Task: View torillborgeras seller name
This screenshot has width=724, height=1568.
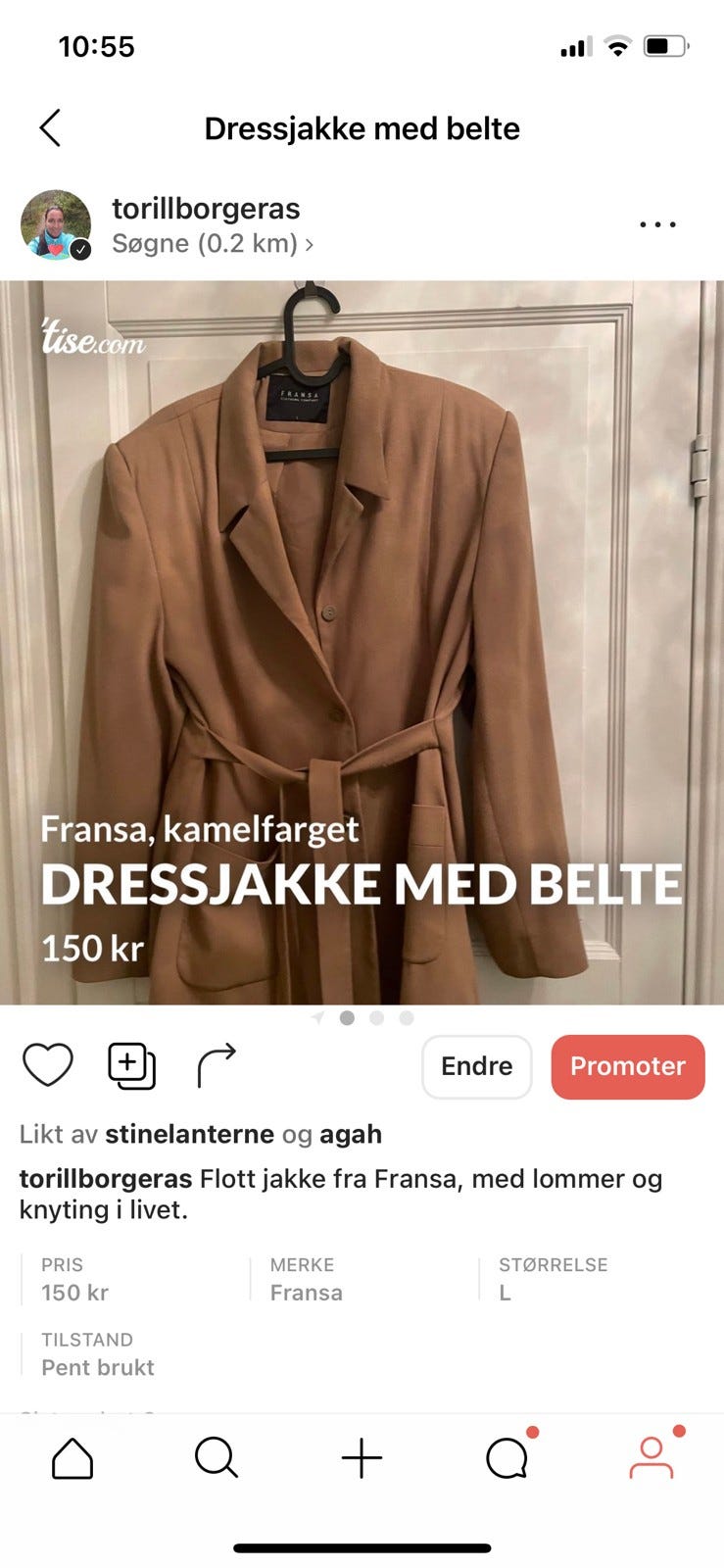Action: click(206, 208)
